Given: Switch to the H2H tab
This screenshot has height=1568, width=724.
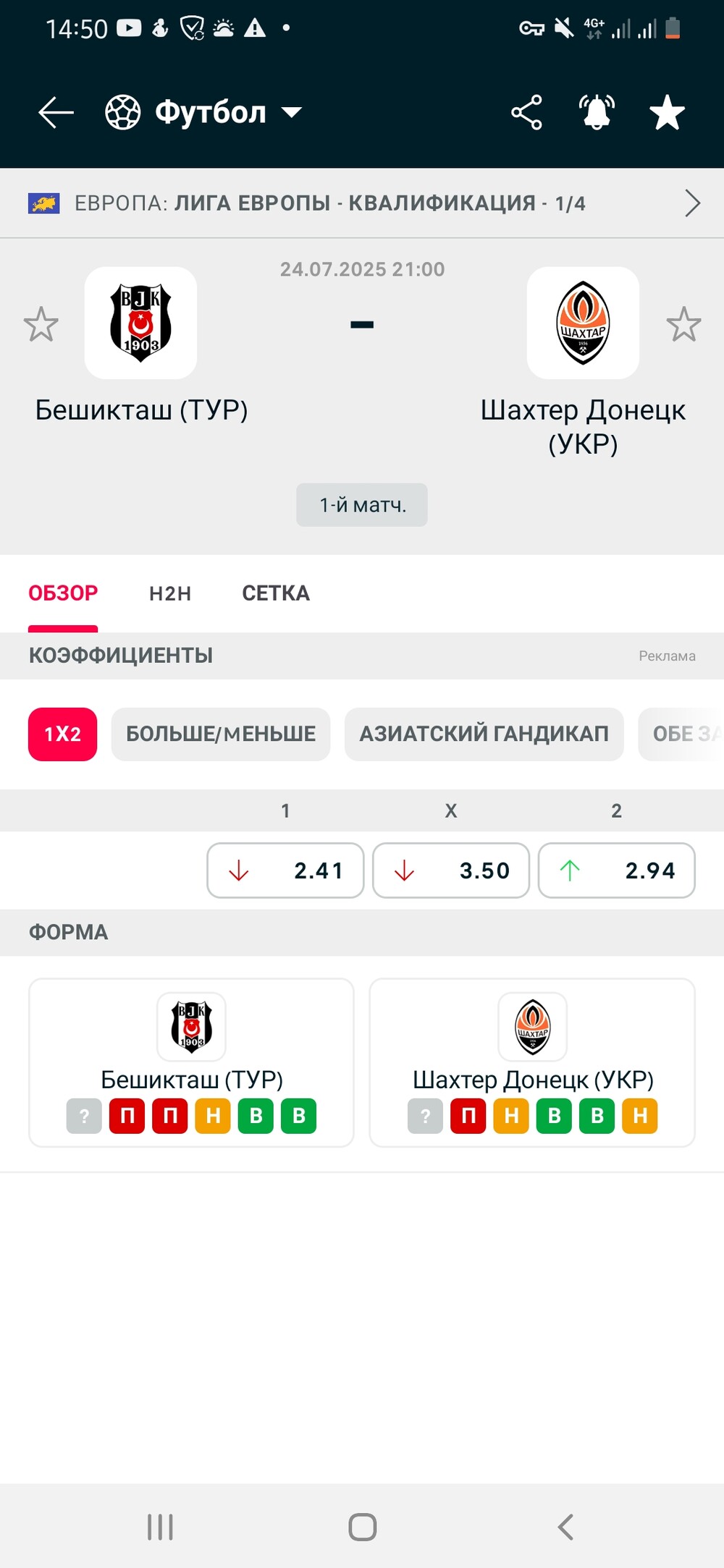Looking at the screenshot, I should click(x=170, y=593).
